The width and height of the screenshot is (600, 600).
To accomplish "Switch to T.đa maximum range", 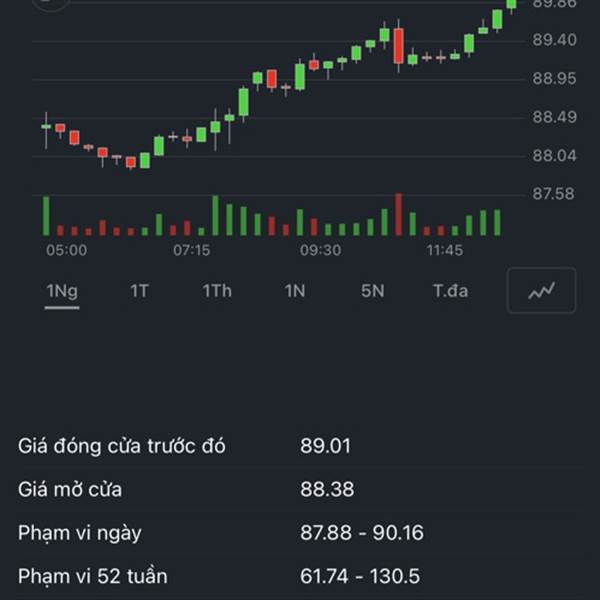I will 450,291.
